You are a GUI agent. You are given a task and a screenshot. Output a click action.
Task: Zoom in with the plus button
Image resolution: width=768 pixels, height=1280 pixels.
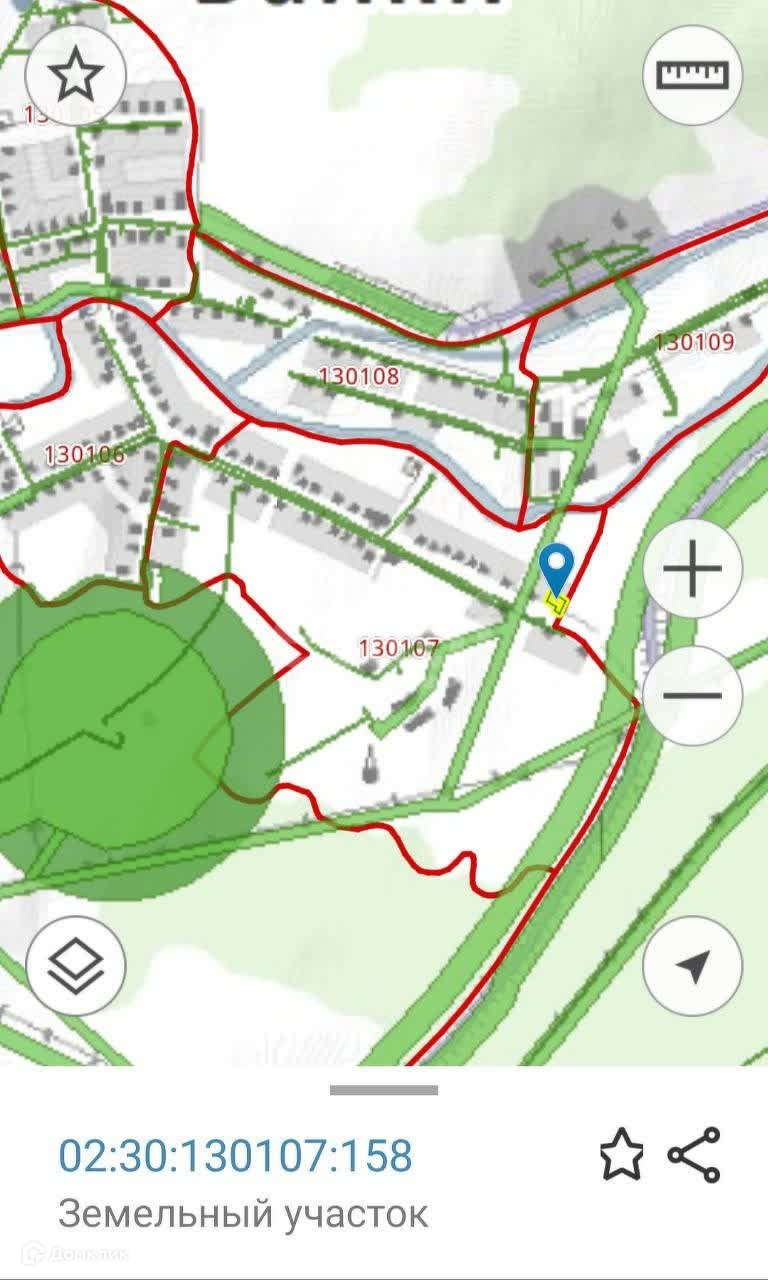pos(692,569)
